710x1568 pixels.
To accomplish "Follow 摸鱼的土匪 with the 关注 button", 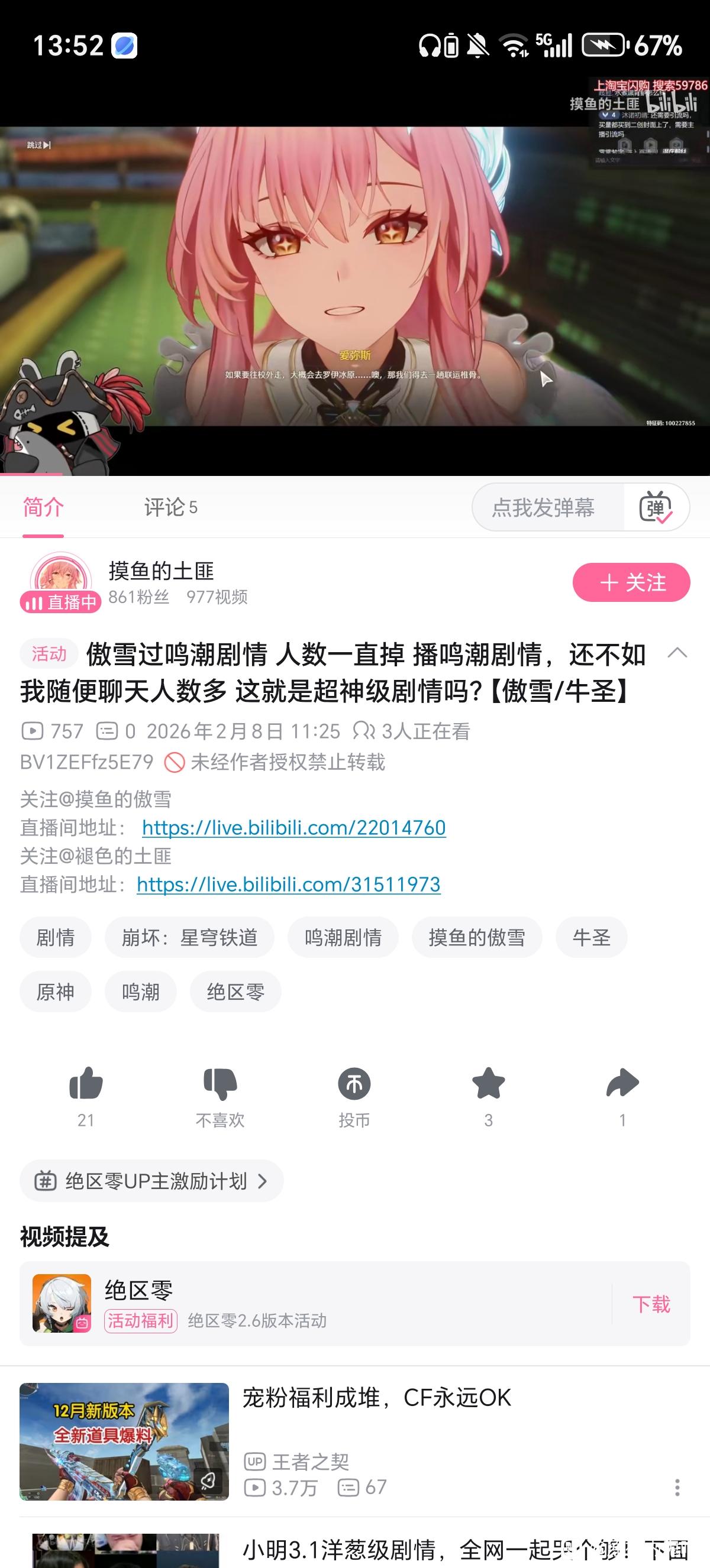I will (631, 582).
